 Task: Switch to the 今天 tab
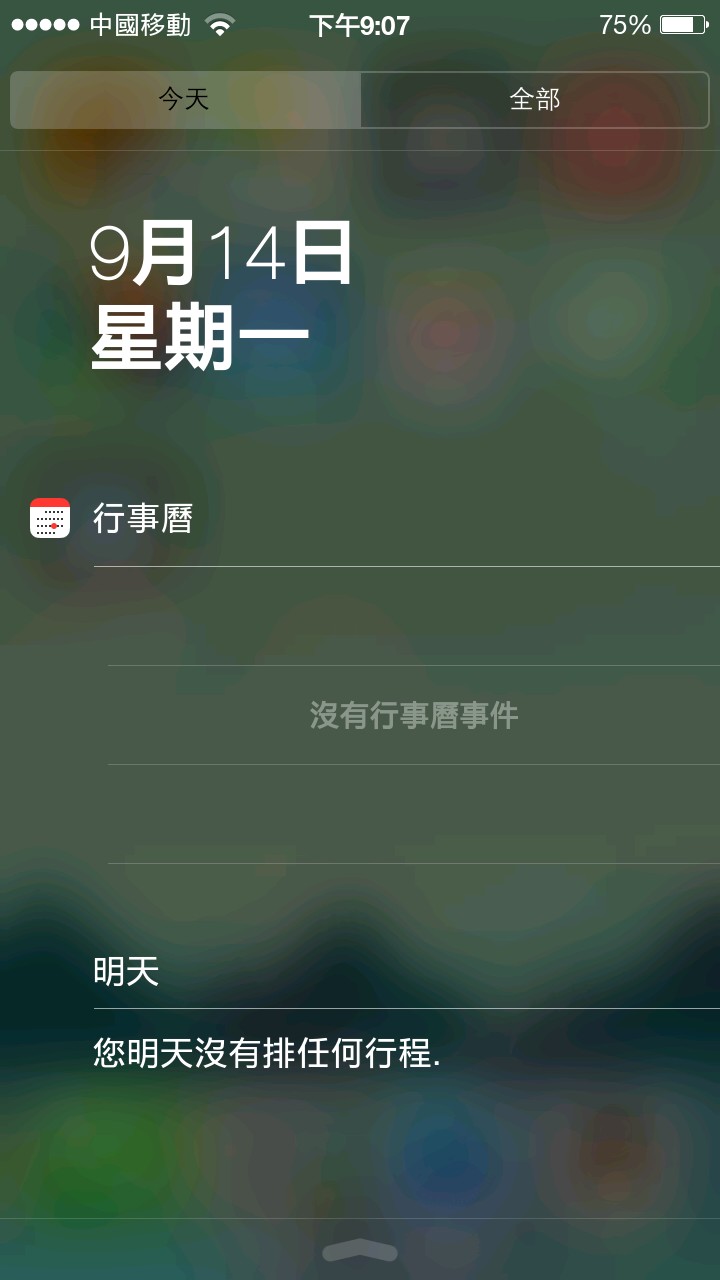coord(185,100)
